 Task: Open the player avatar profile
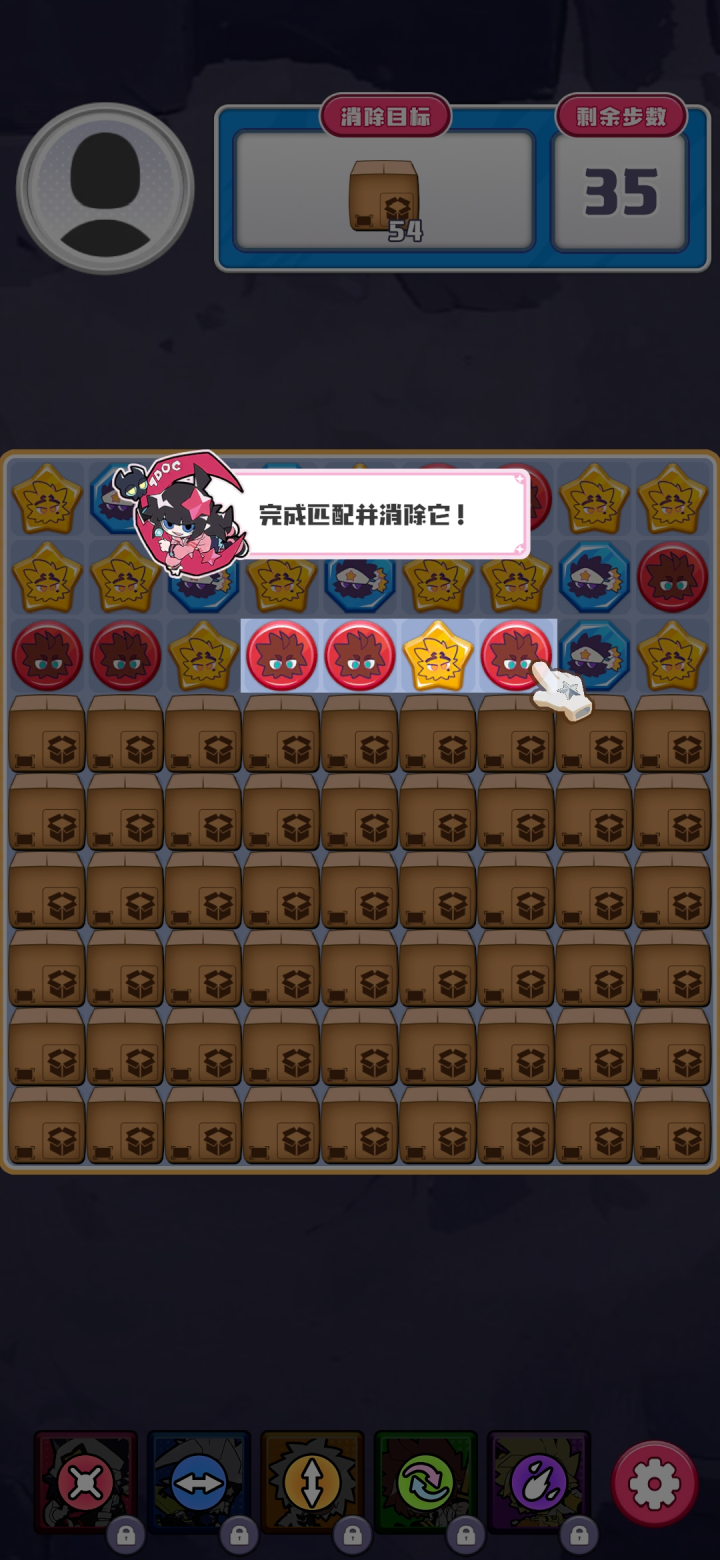[105, 188]
